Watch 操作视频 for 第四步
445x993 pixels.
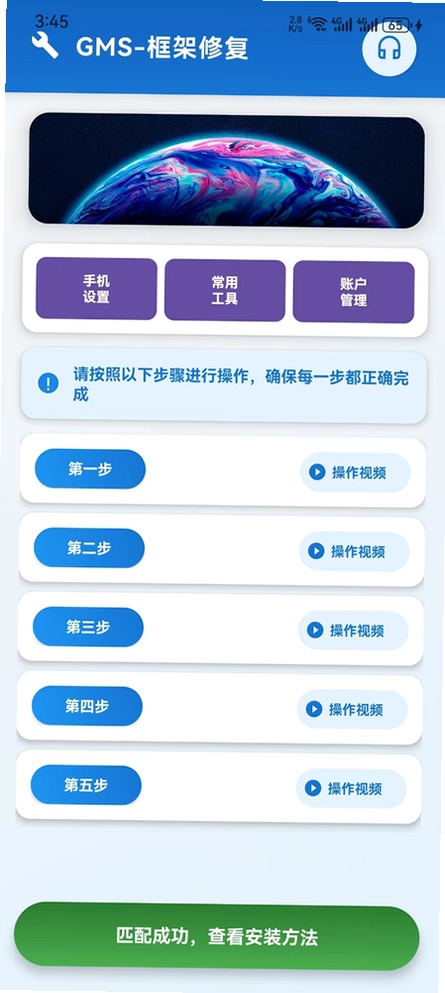click(352, 709)
